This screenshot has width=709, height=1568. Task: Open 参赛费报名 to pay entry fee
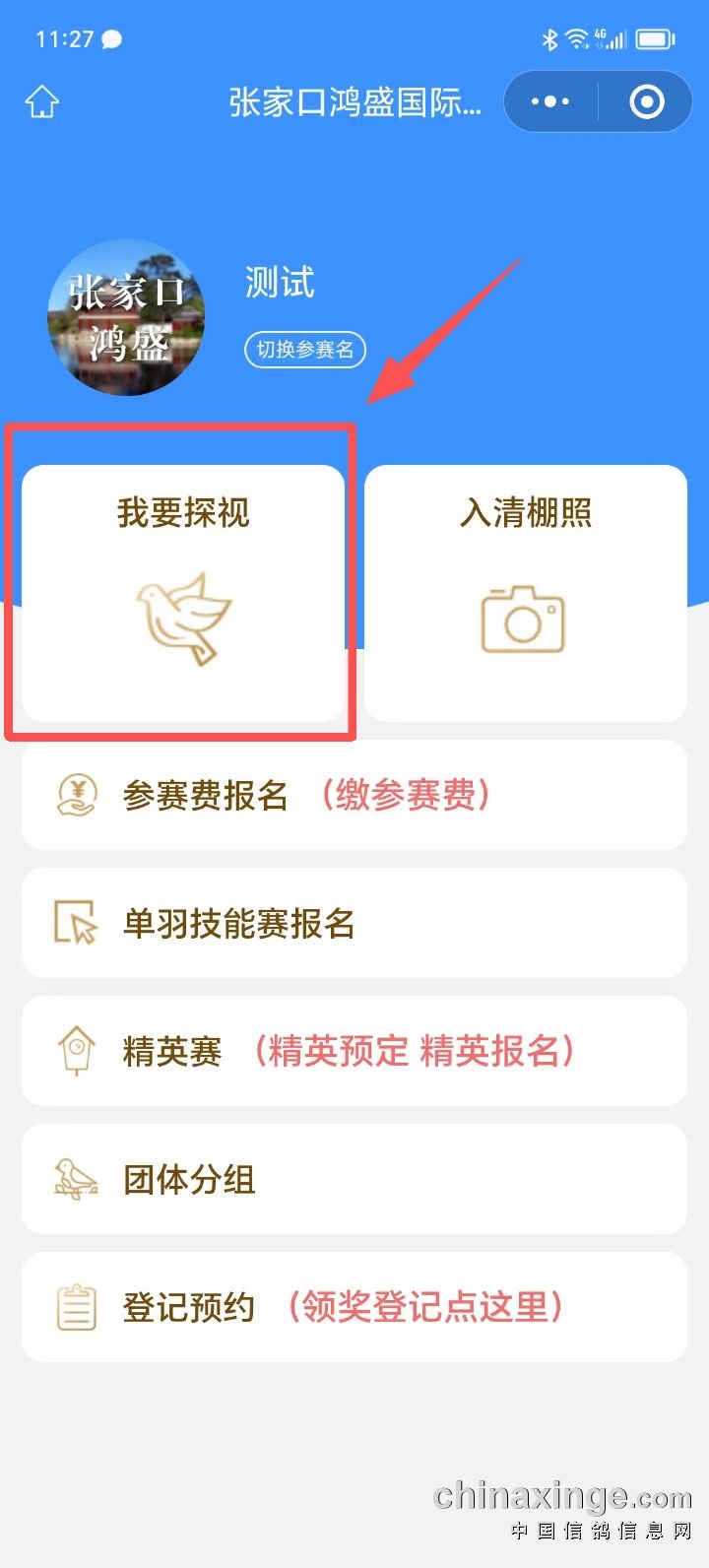click(354, 795)
